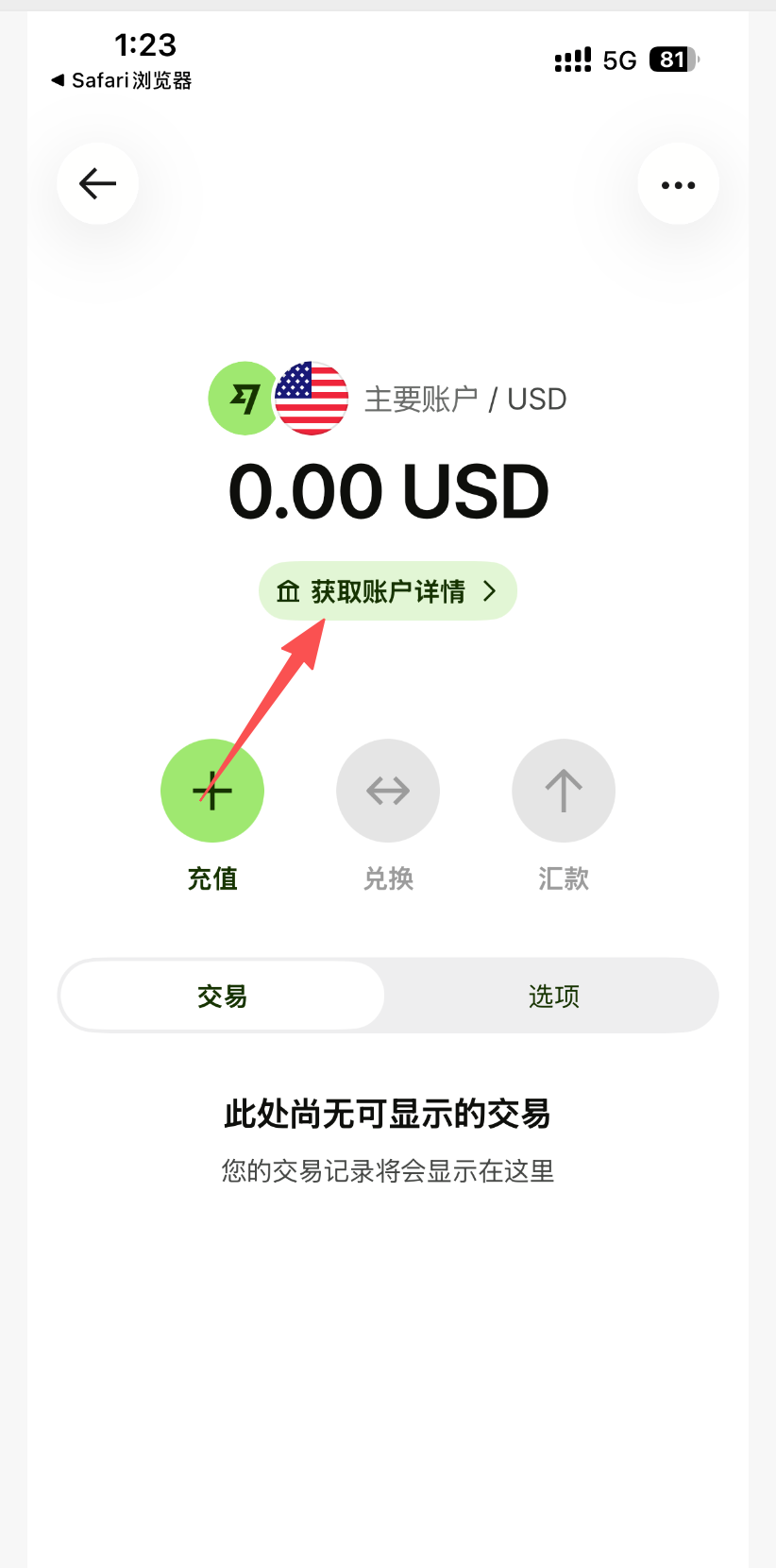Open the 获取账户详情 account details panel

click(388, 590)
